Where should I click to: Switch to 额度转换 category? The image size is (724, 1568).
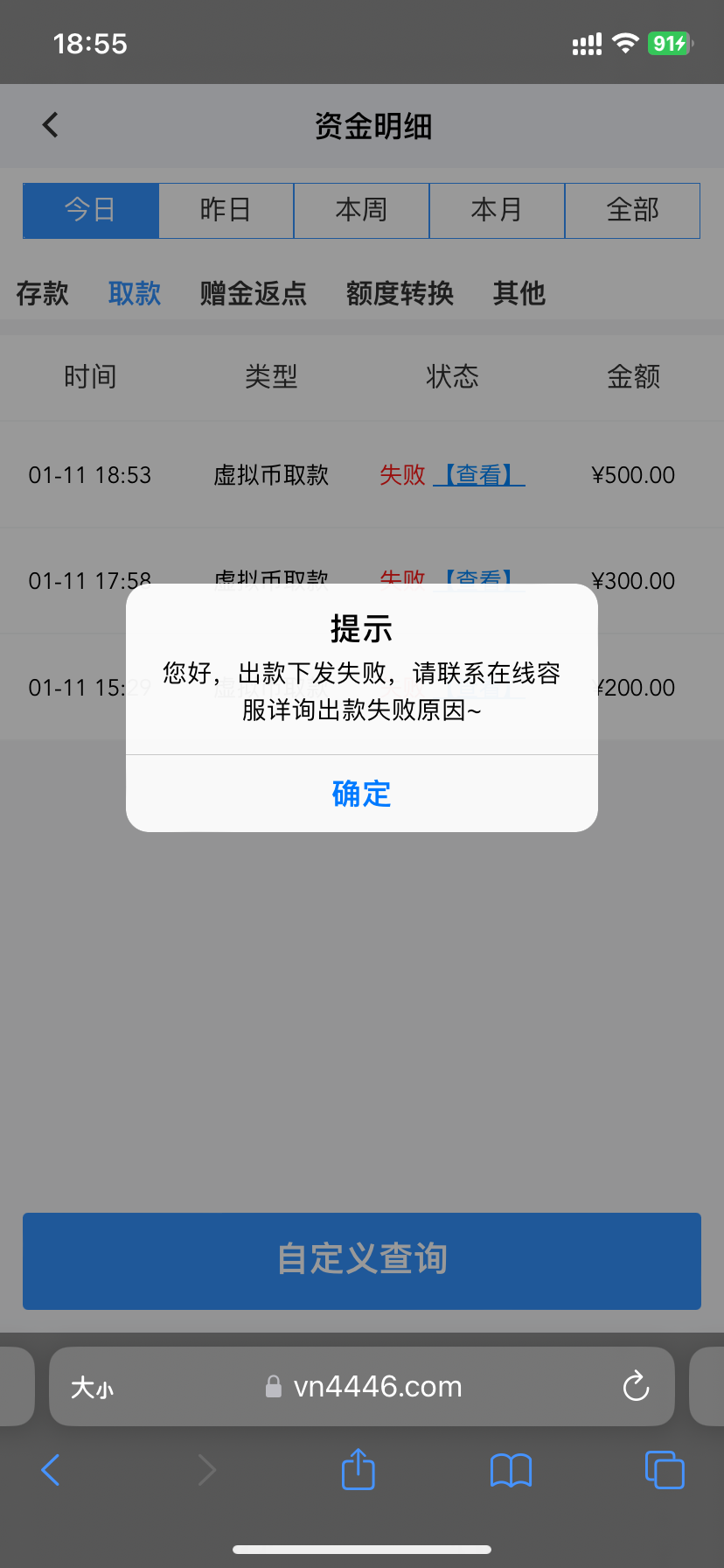tap(400, 293)
